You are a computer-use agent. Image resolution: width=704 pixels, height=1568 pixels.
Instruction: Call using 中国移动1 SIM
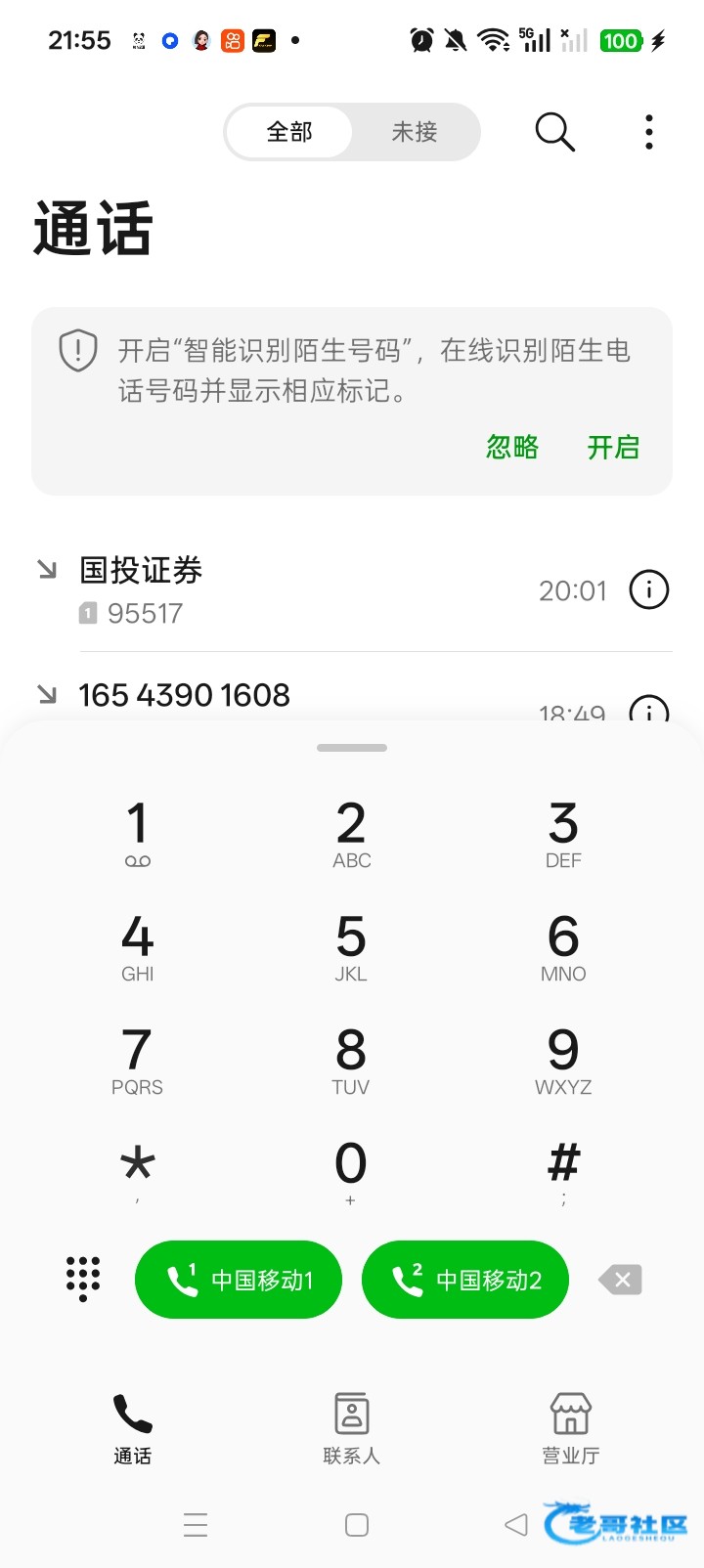pyautogui.click(x=239, y=1280)
